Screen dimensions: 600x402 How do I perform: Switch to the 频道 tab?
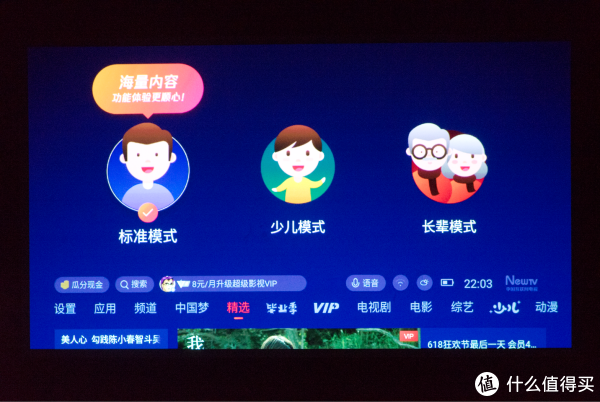(x=146, y=308)
